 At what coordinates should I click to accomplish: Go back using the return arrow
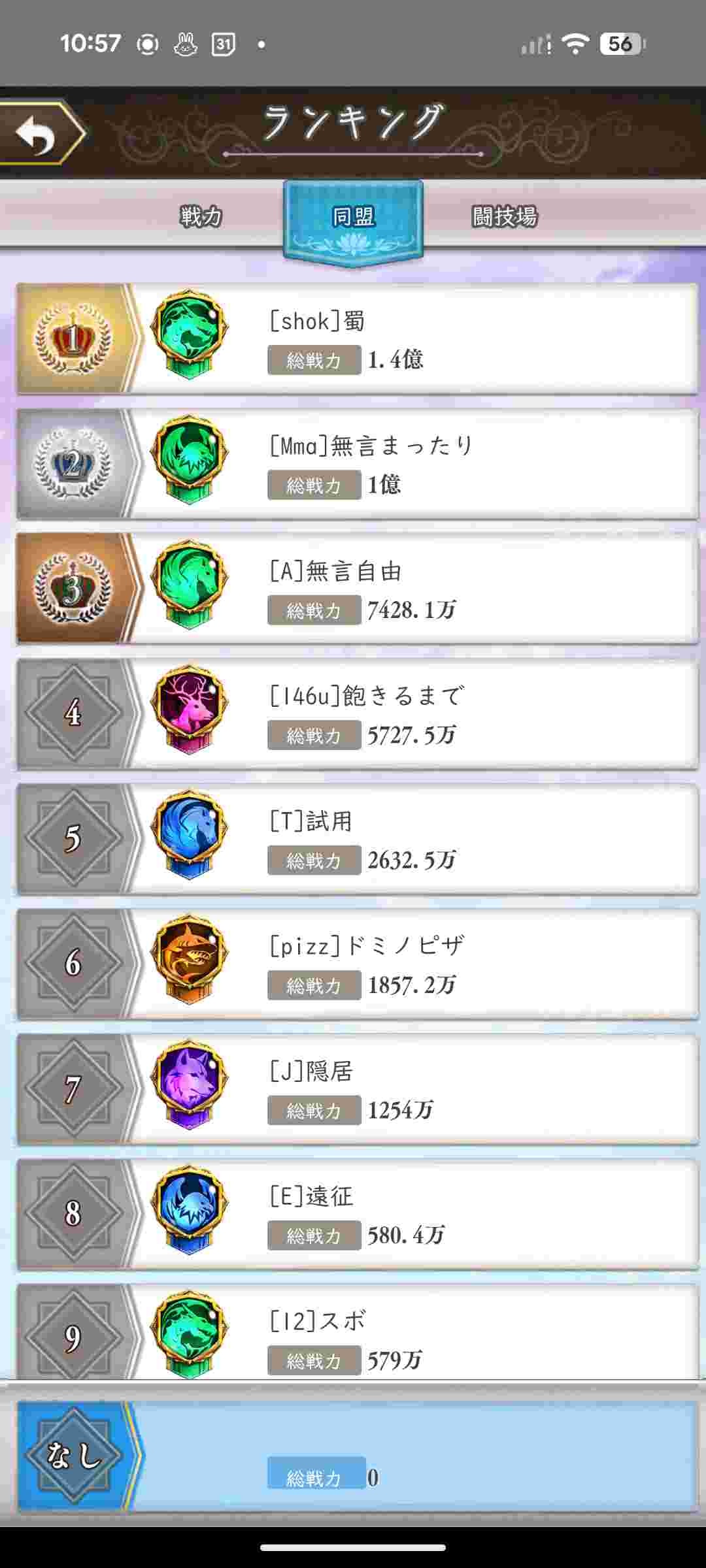coord(39,133)
